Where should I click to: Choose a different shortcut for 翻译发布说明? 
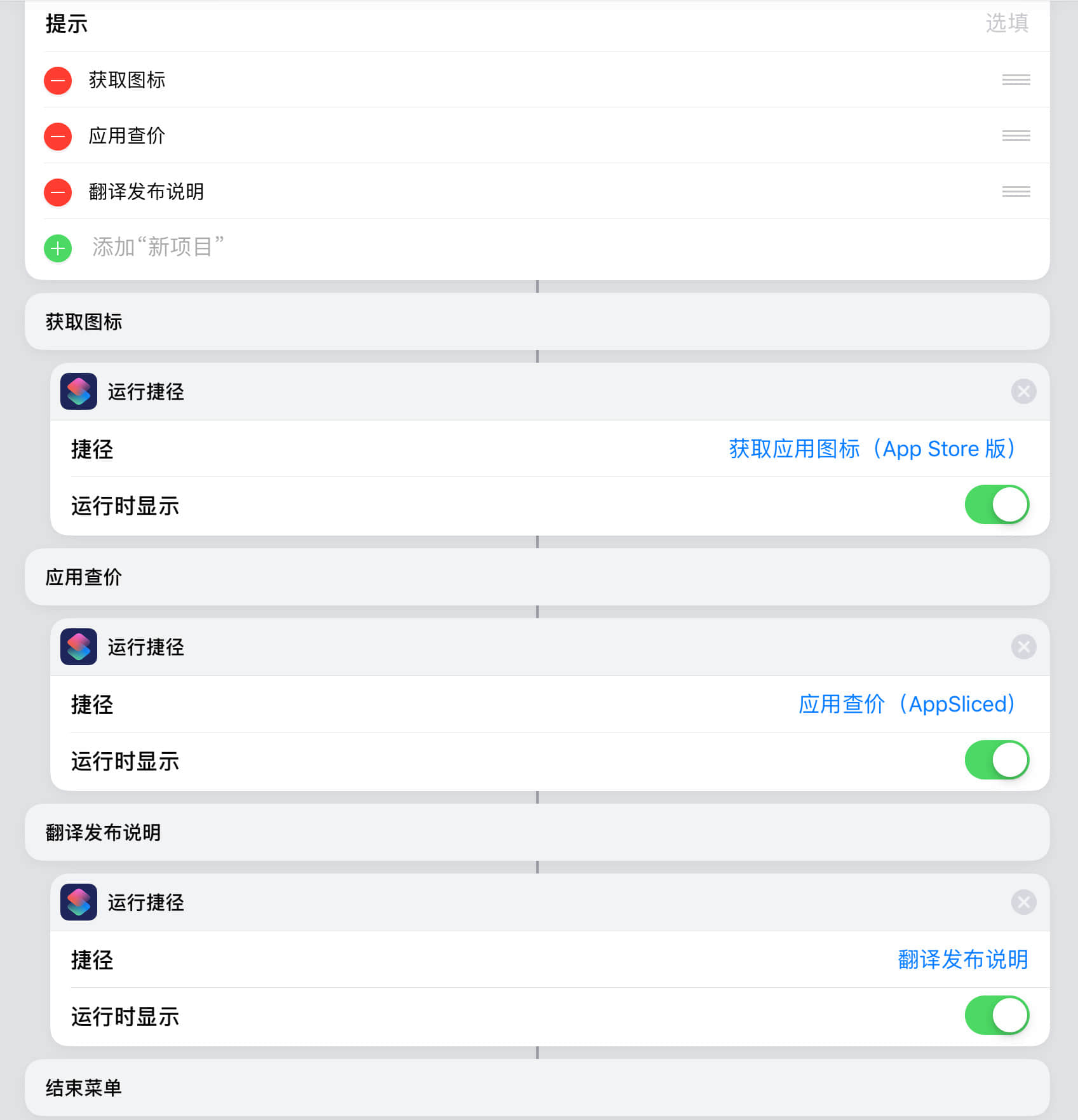[962, 960]
